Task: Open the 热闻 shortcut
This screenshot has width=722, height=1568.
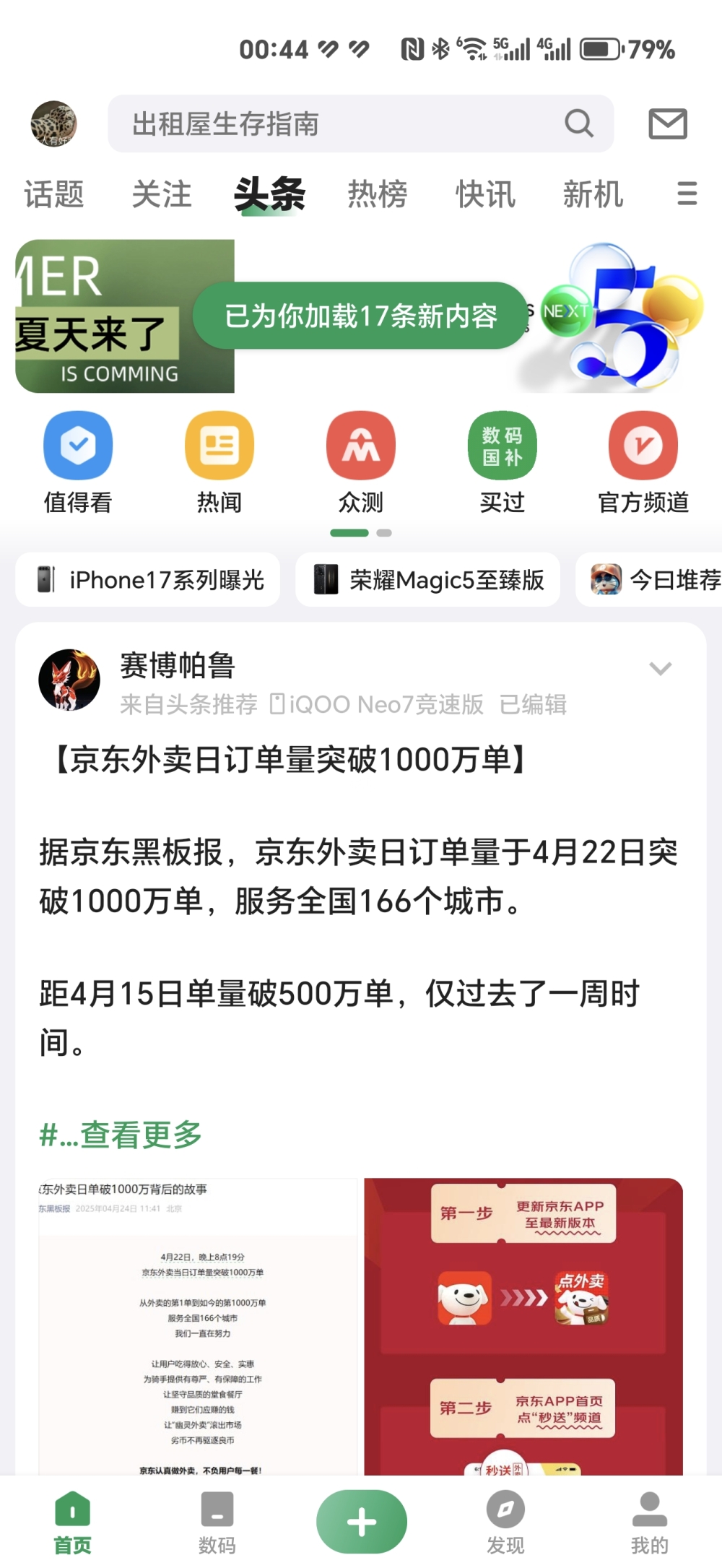Action: pos(219,461)
